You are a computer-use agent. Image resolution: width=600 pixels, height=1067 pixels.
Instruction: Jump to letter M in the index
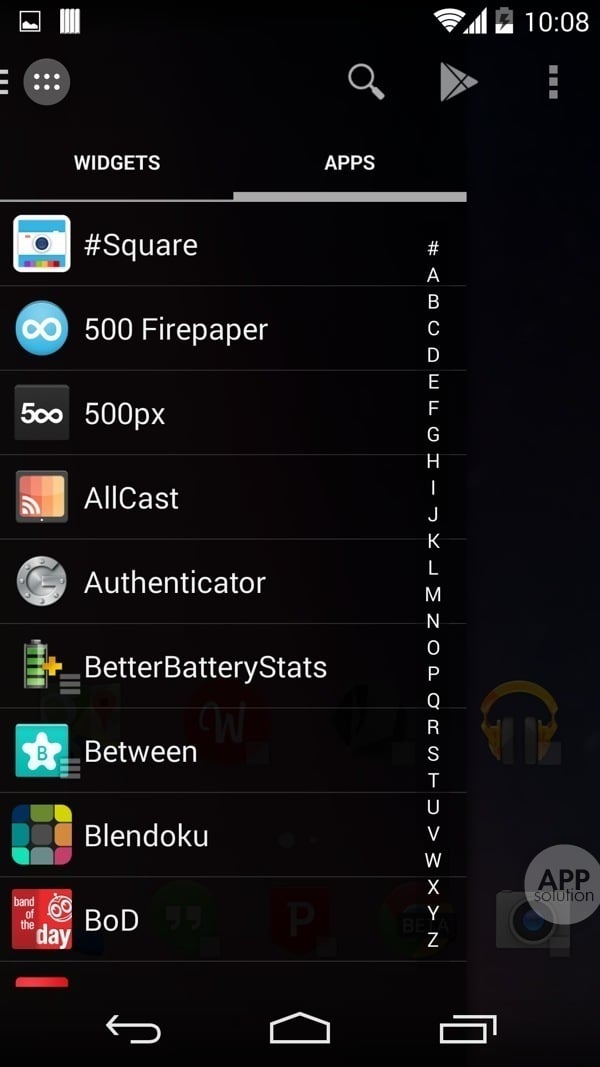point(433,594)
